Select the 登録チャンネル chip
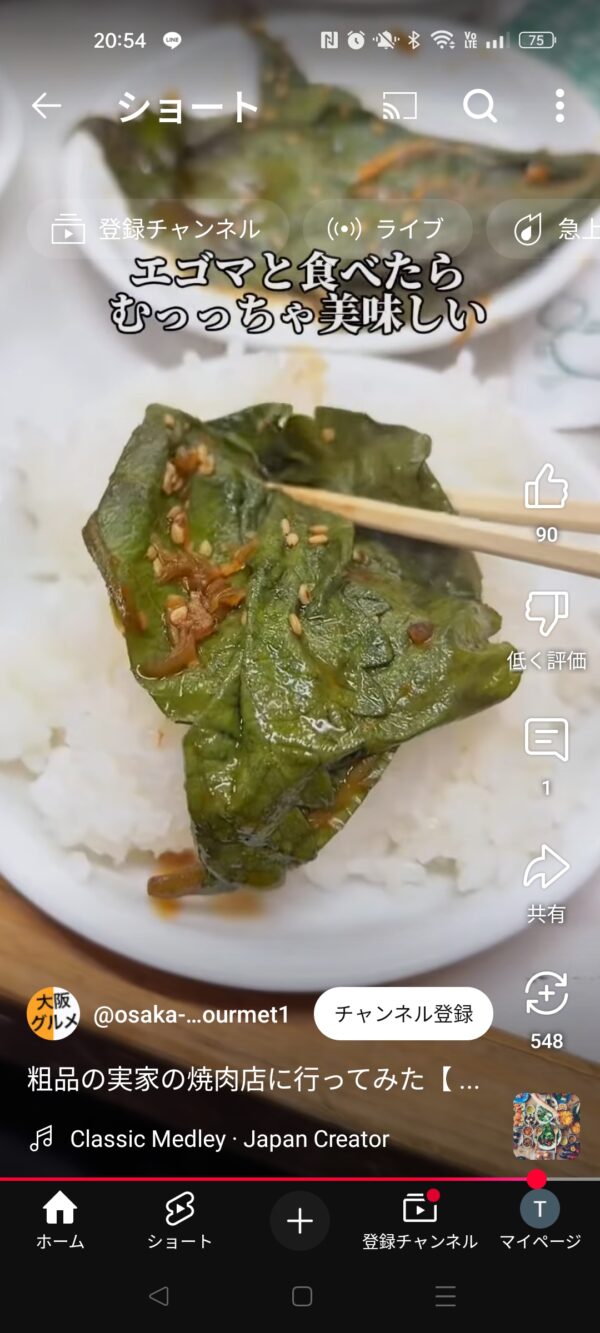Viewport: 600px width, 1333px height. (158, 230)
